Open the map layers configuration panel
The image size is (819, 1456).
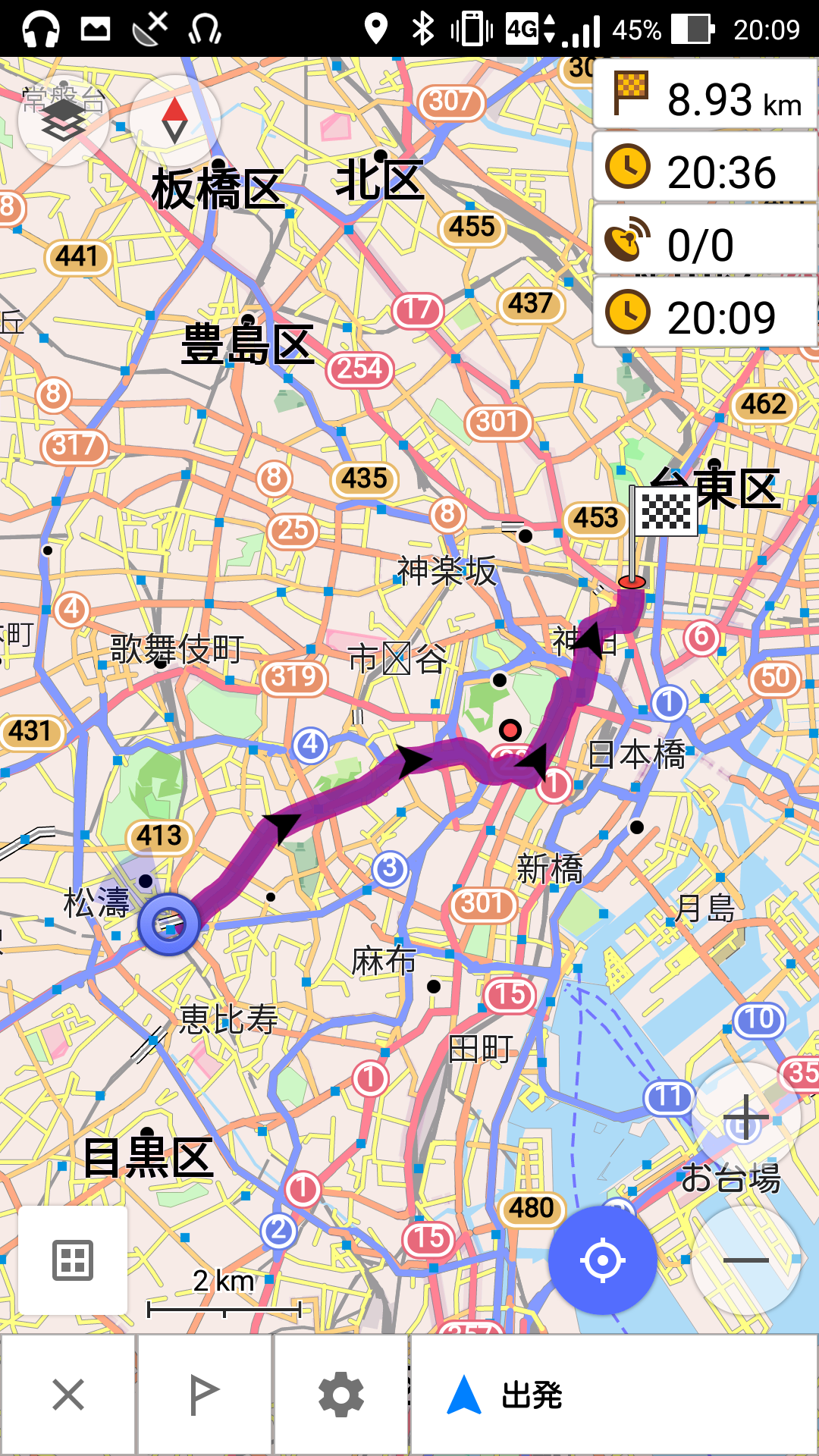64,121
